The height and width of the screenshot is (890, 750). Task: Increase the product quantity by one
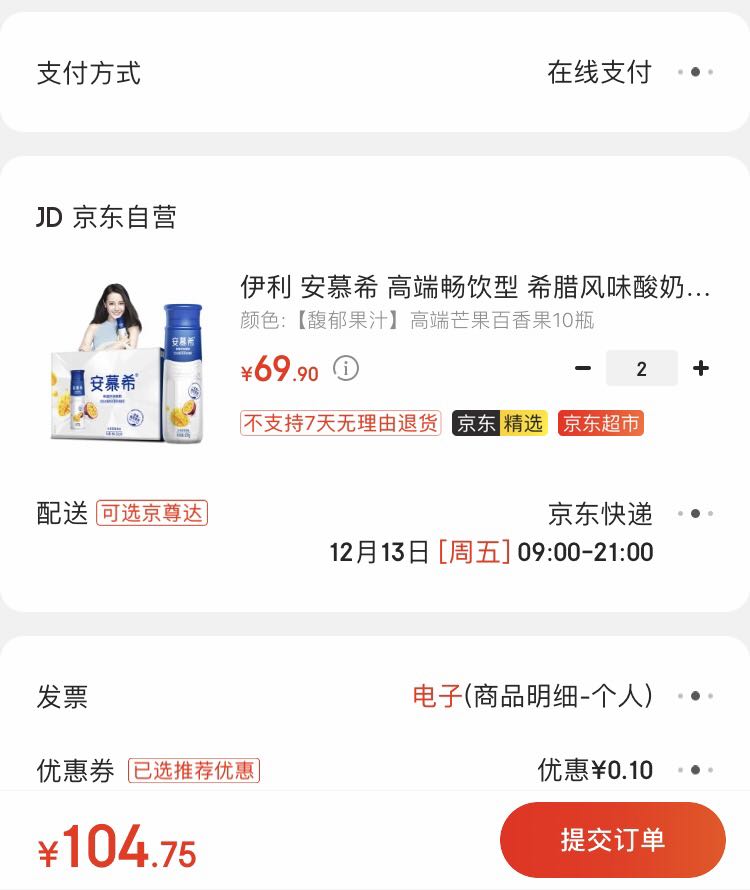point(701,368)
